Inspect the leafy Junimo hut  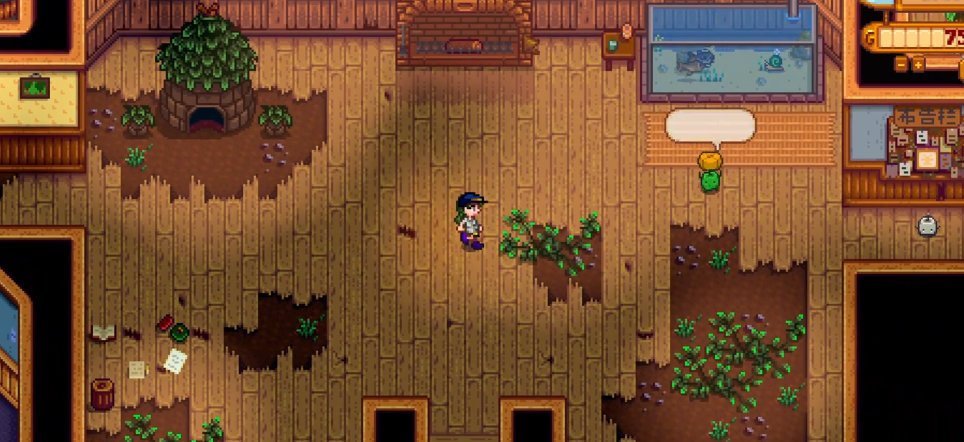(207, 83)
